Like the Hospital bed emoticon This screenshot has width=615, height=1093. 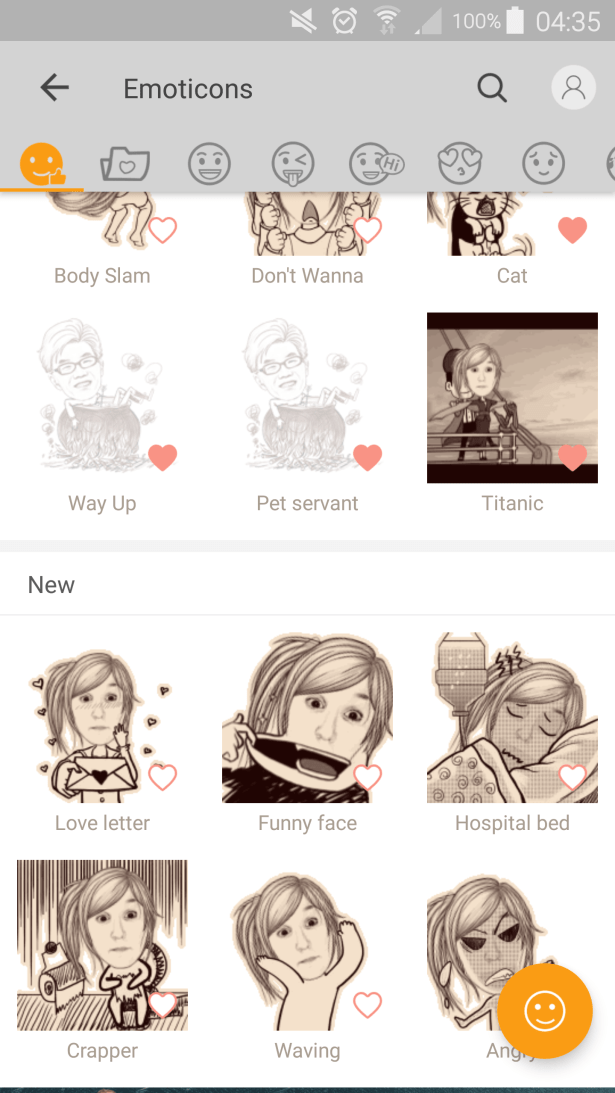[572, 777]
